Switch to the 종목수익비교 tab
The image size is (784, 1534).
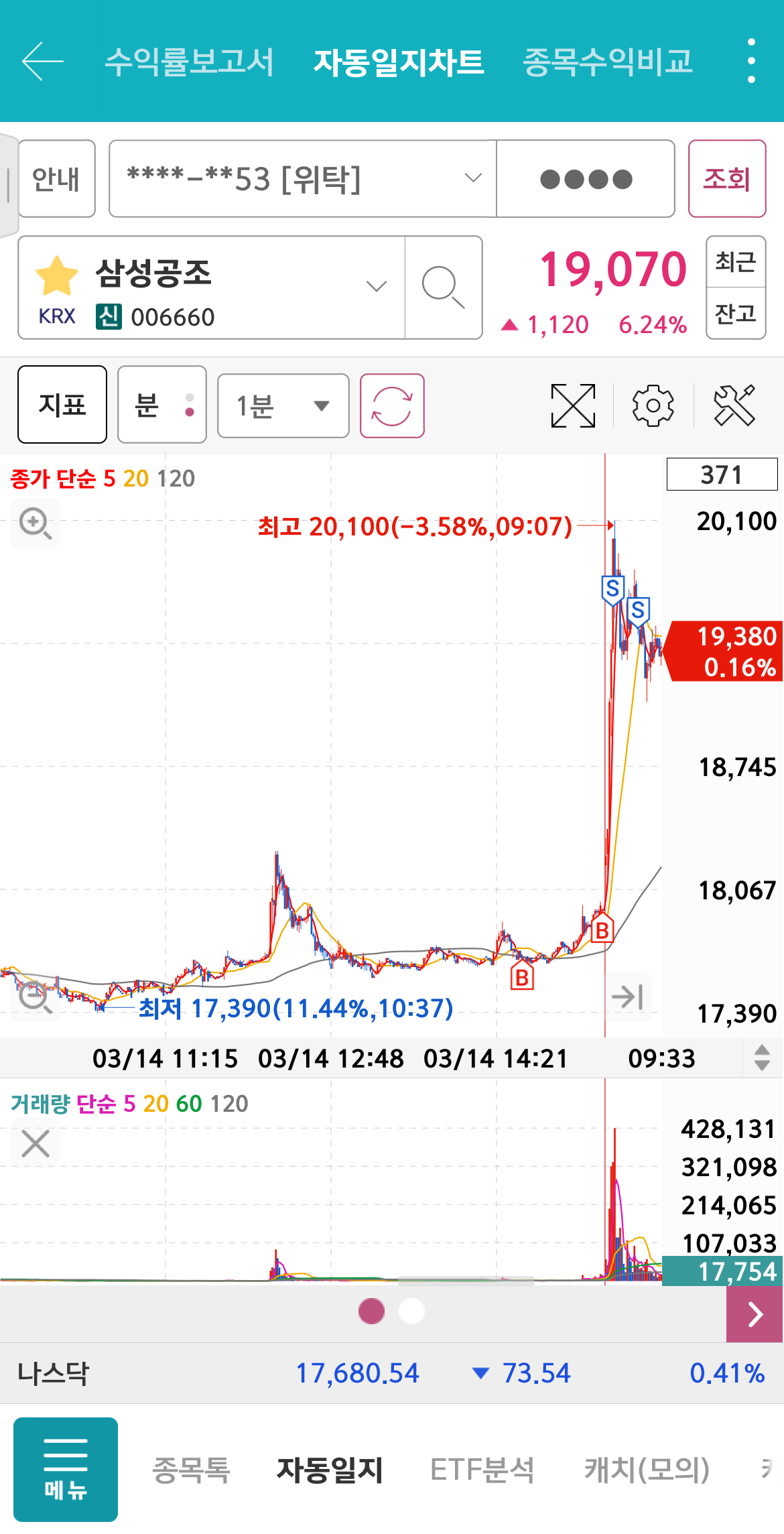tap(607, 62)
